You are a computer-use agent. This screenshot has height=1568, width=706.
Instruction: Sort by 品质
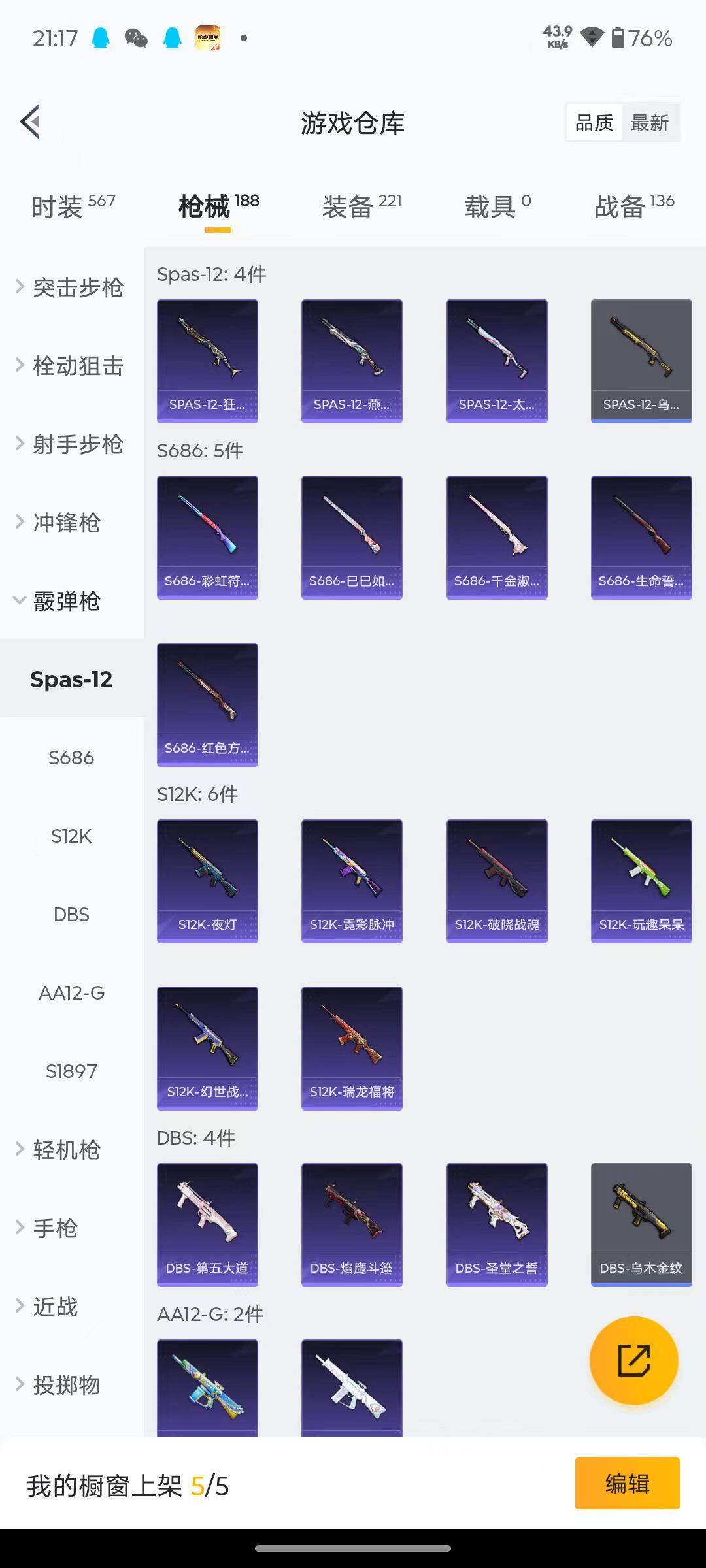coord(594,123)
